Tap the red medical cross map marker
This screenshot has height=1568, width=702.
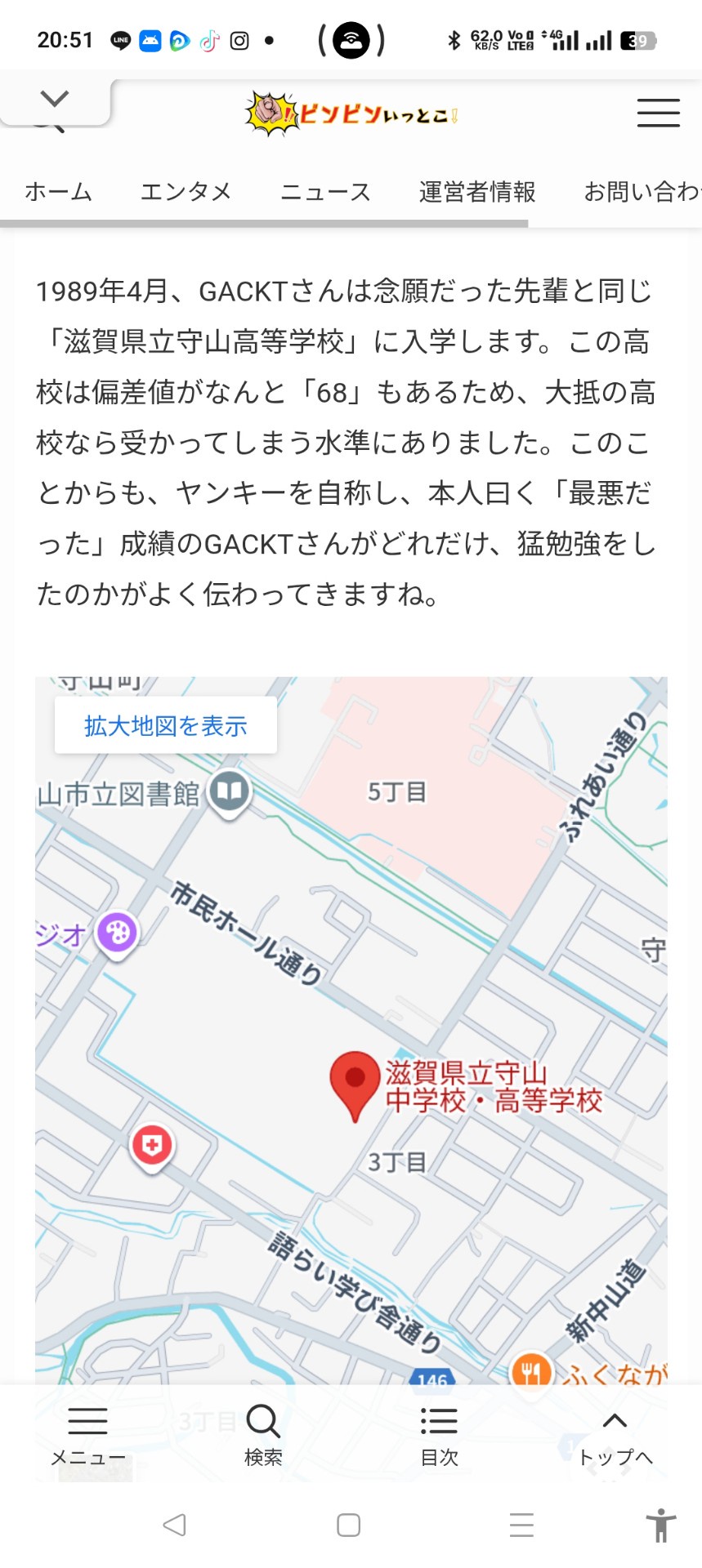[x=152, y=1145]
